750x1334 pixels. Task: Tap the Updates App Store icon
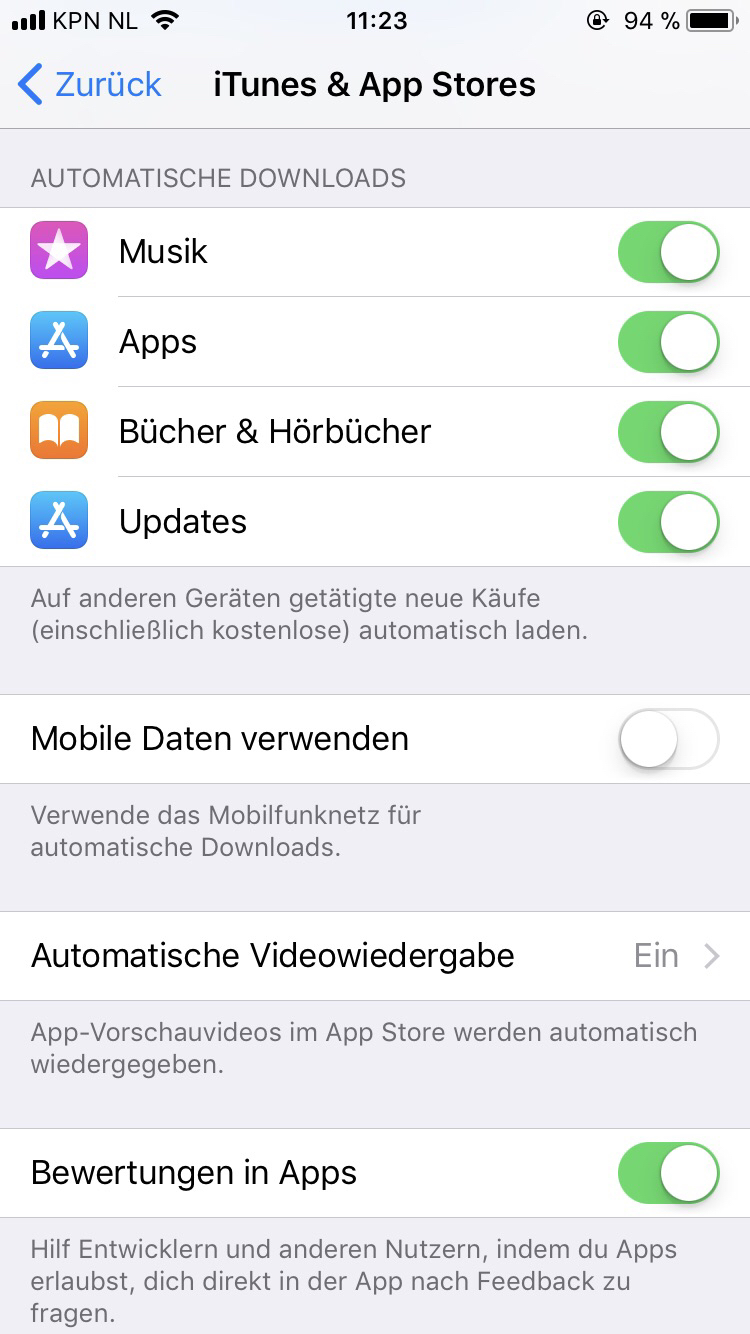click(58, 521)
